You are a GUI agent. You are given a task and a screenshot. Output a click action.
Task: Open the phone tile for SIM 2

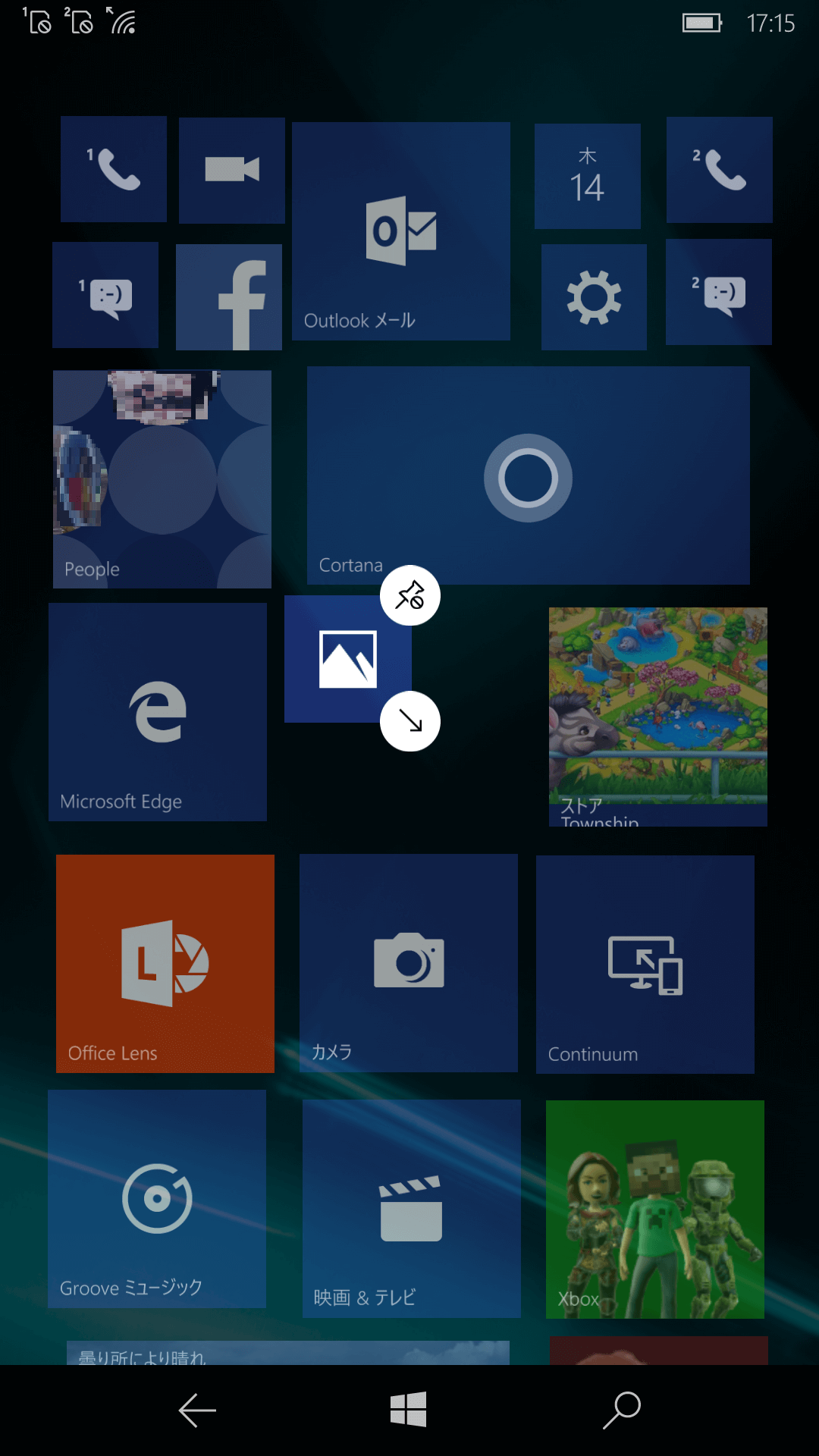[x=720, y=170]
